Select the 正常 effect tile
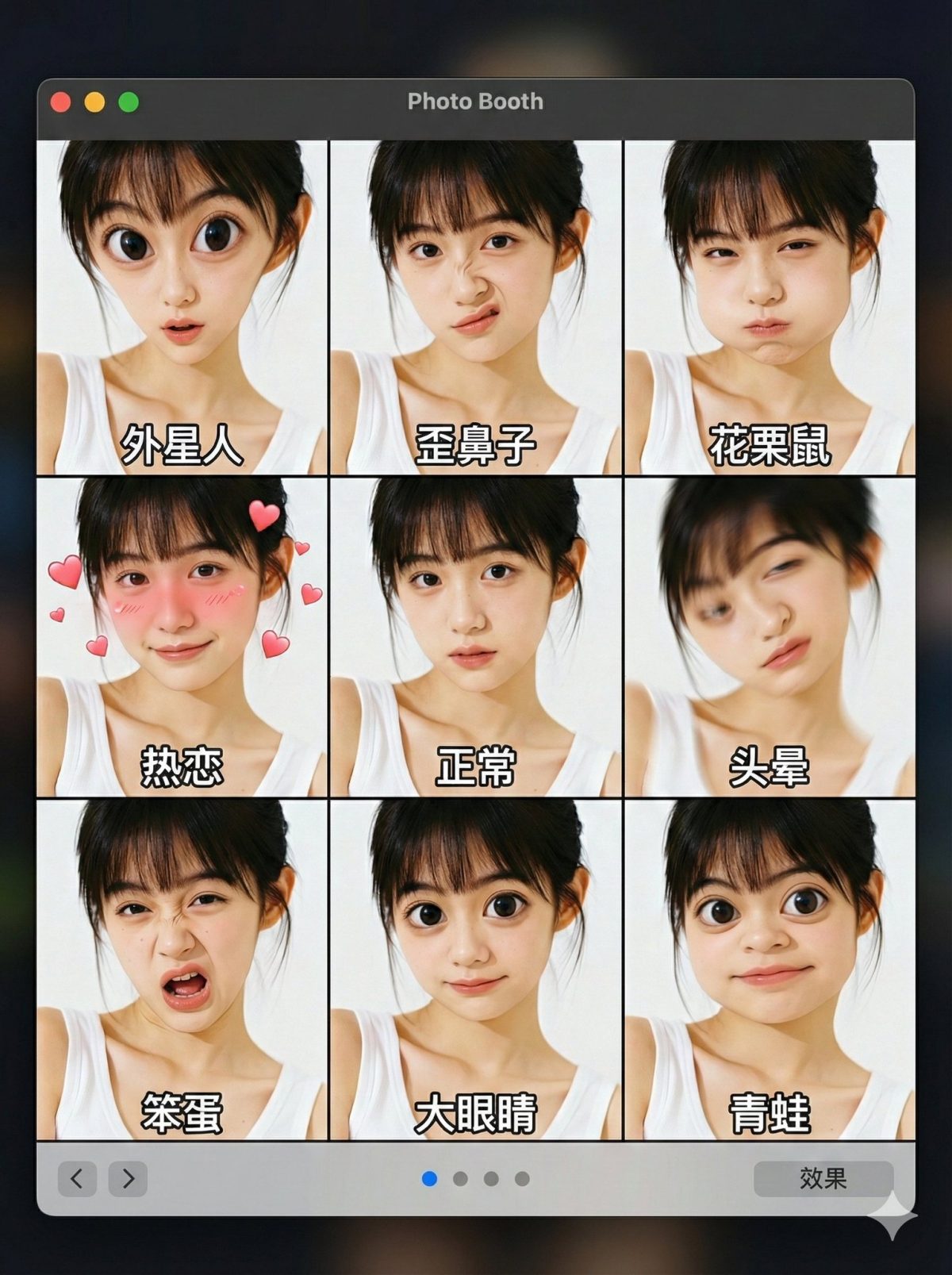952x1275 pixels. (x=475, y=636)
